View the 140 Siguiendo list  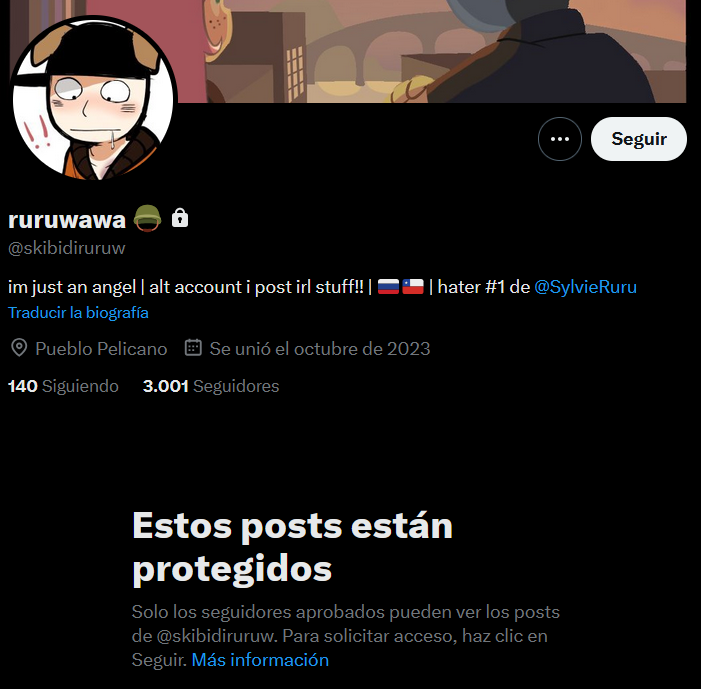(63, 386)
